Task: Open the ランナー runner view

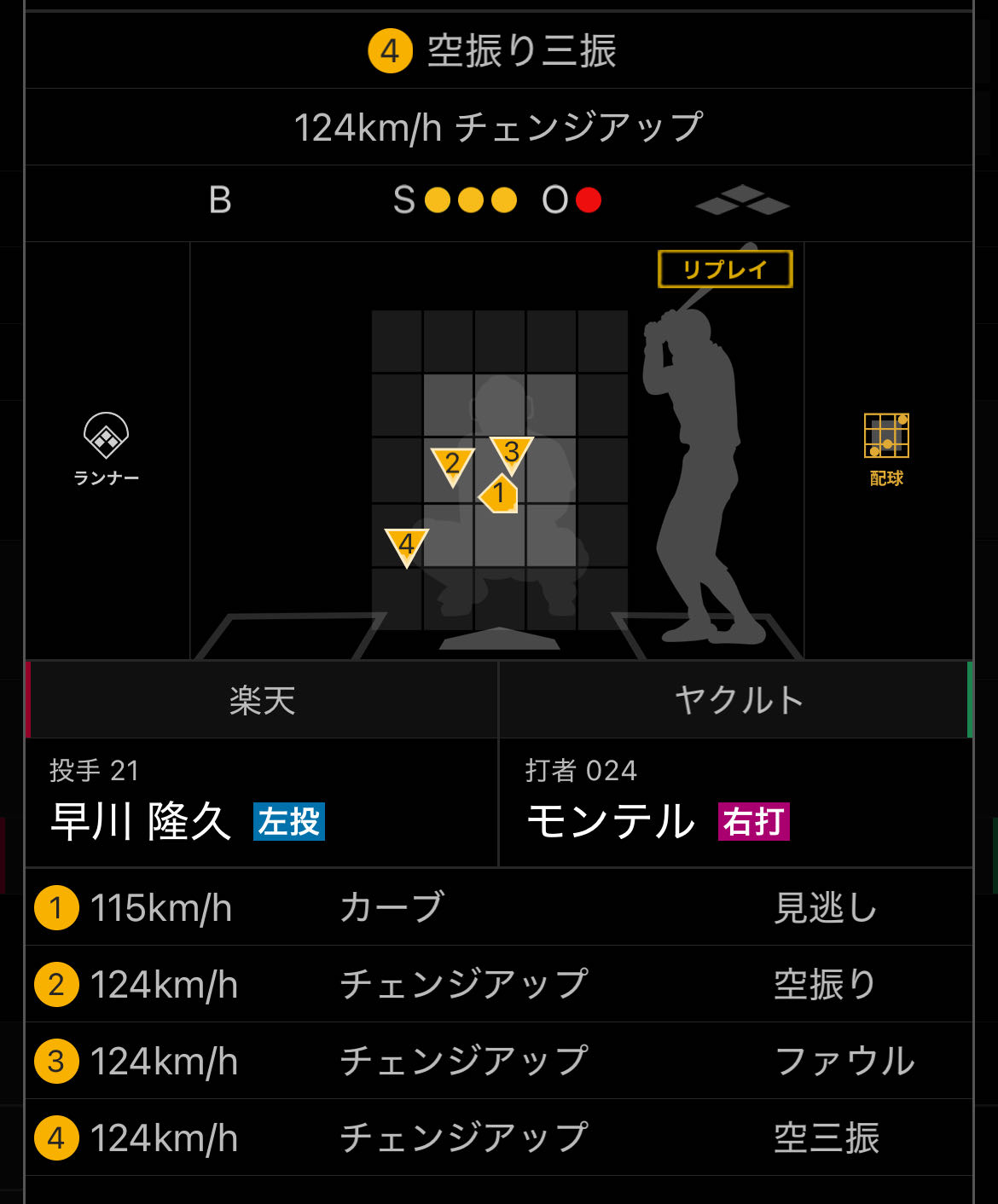Action: coord(106,449)
